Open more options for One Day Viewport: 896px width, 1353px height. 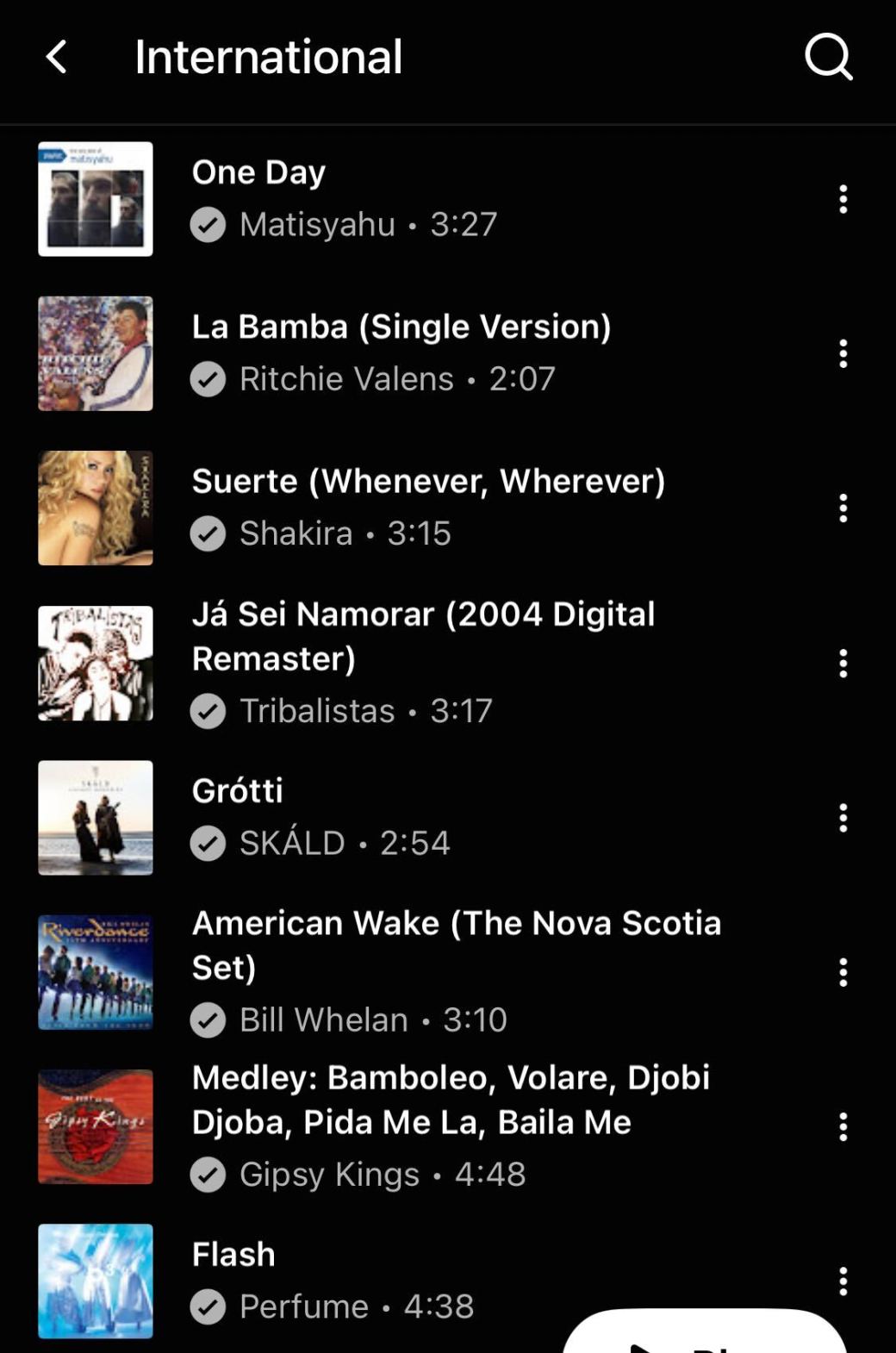coord(843,199)
